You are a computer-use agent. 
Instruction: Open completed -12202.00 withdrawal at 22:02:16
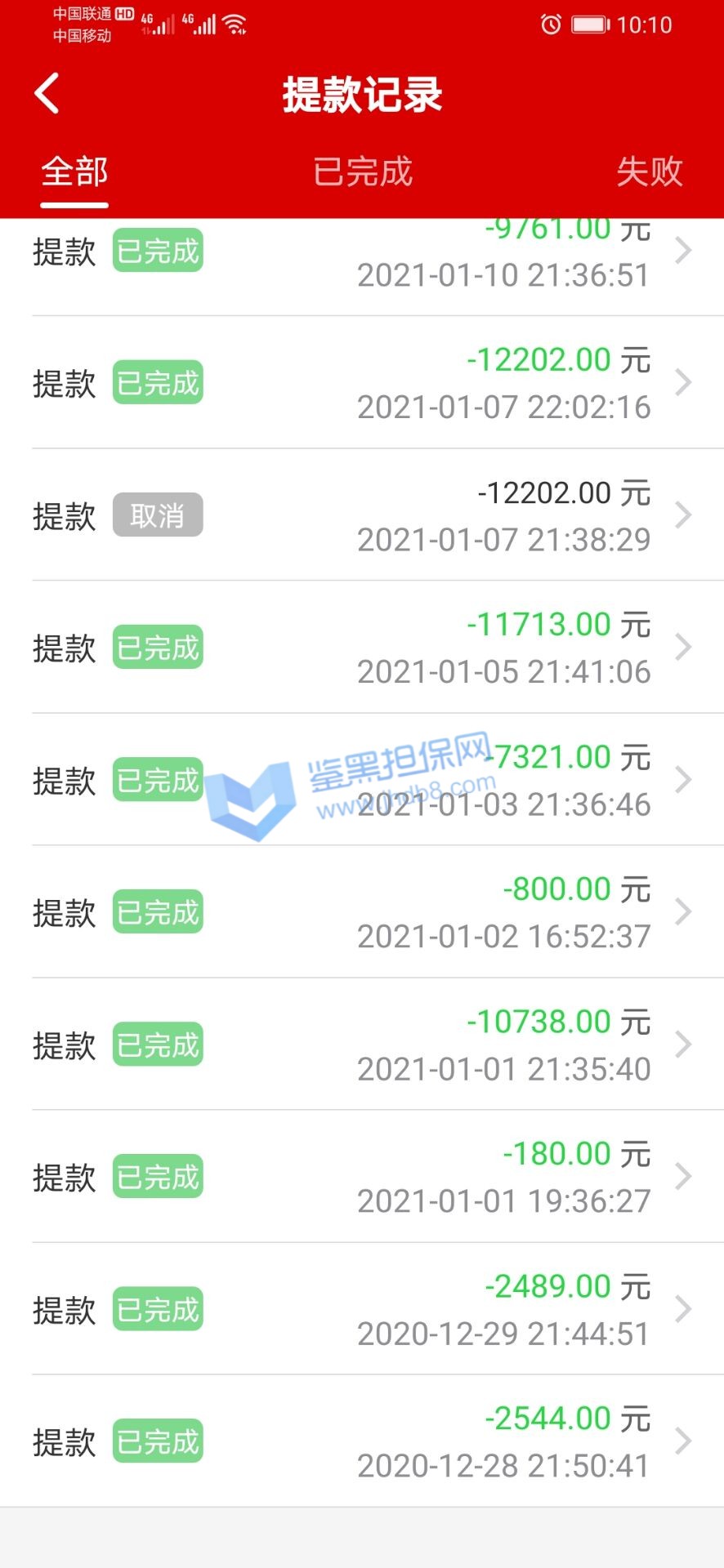(362, 383)
